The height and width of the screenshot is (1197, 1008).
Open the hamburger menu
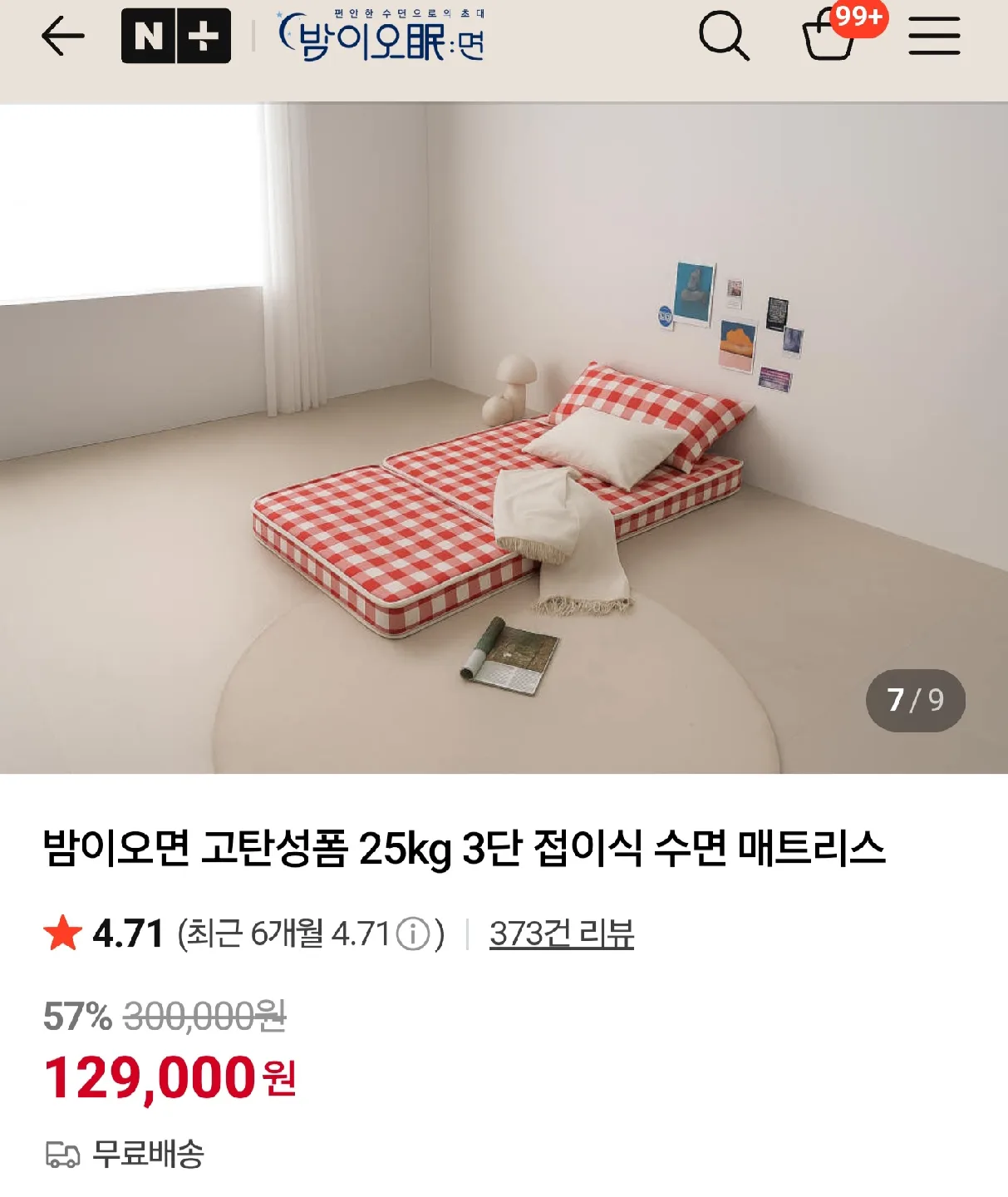tap(933, 37)
